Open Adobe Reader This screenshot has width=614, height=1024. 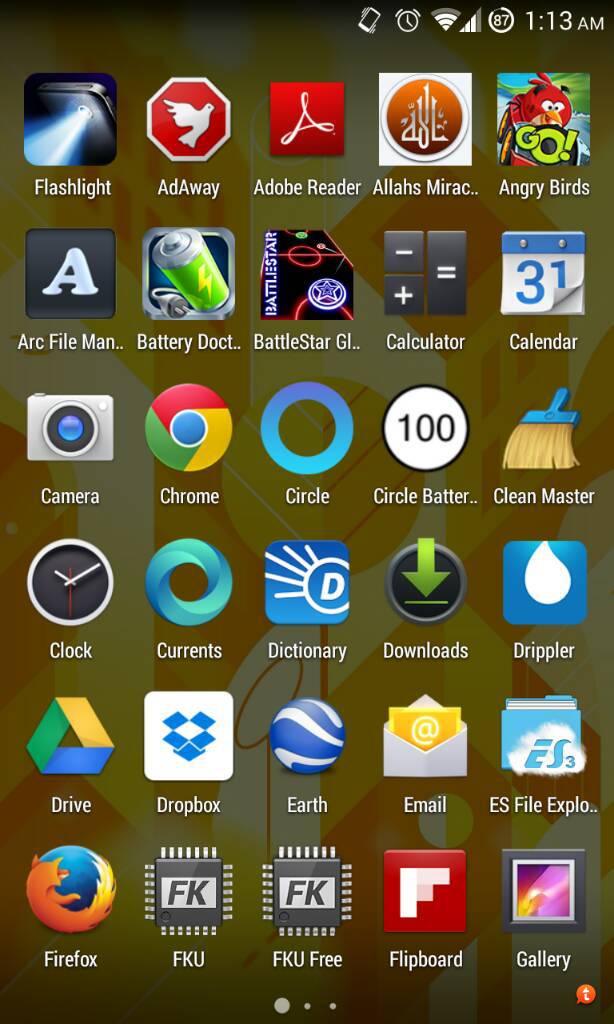[x=307, y=120]
